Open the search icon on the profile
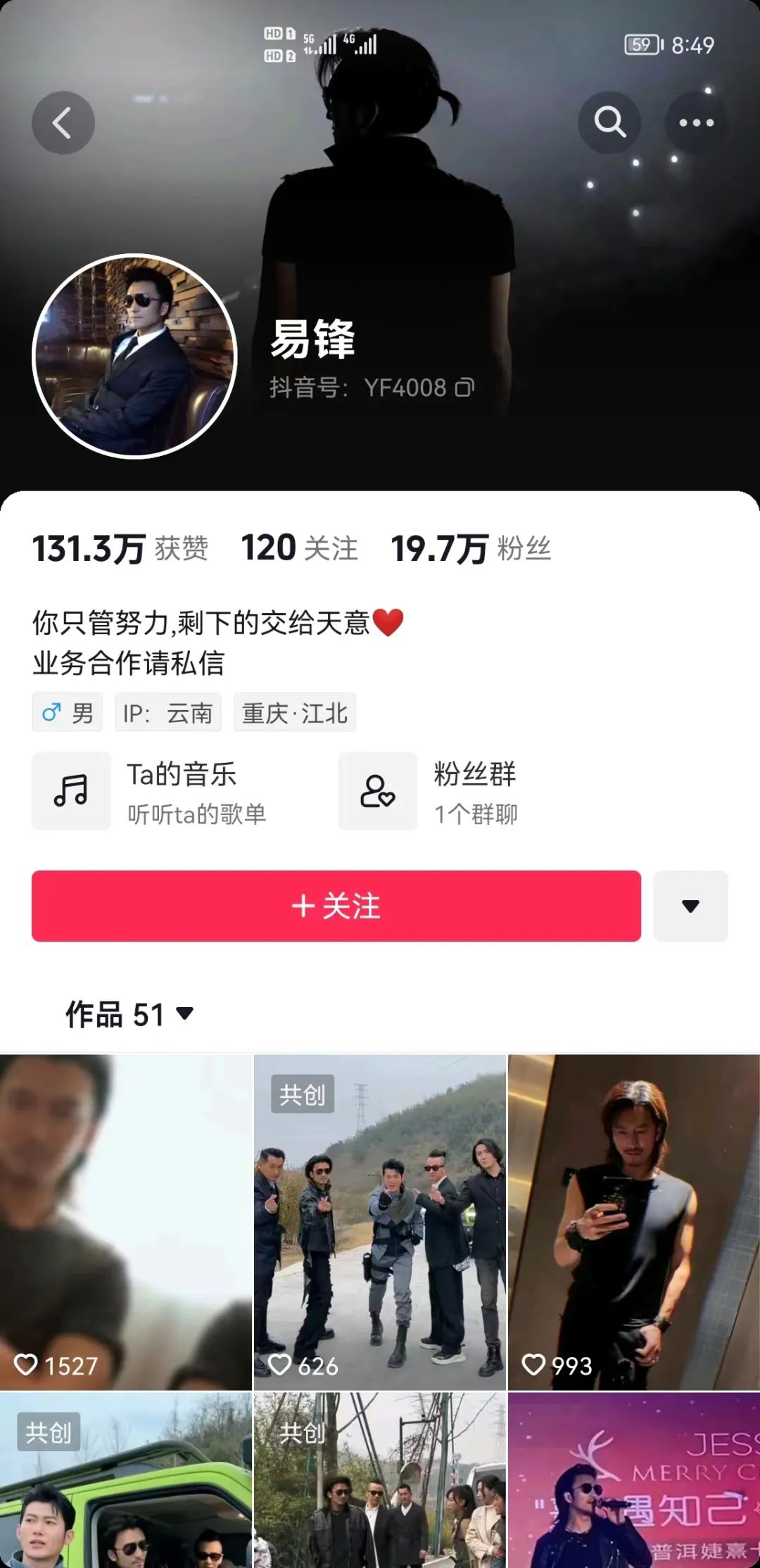The width and height of the screenshot is (760, 1568). (x=609, y=122)
